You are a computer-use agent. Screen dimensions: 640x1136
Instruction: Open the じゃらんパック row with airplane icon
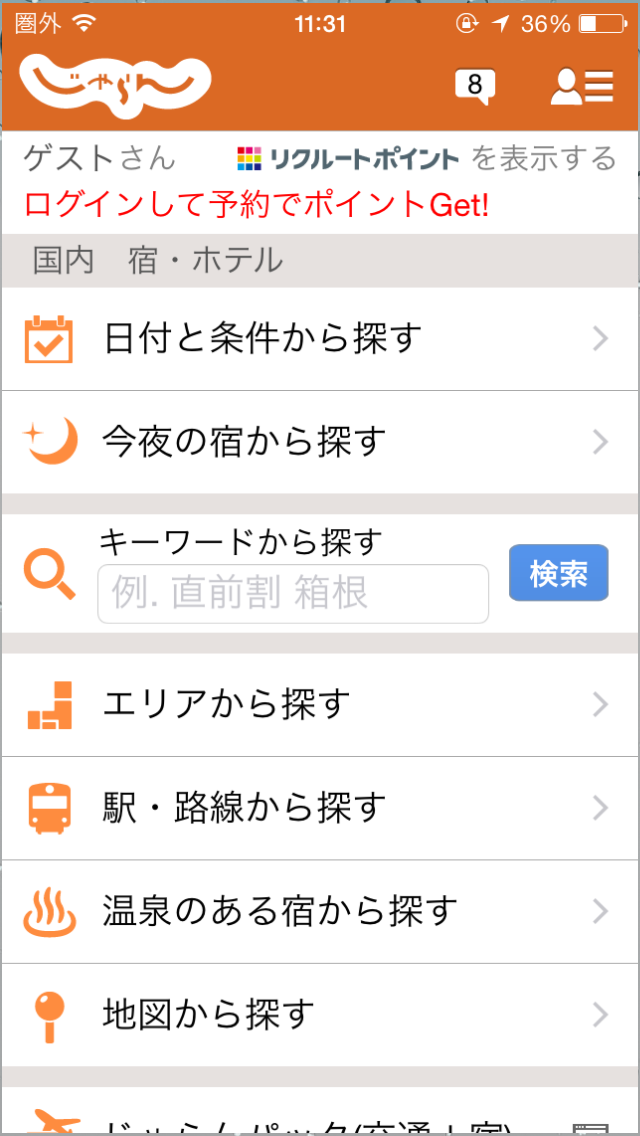(x=320, y=1110)
